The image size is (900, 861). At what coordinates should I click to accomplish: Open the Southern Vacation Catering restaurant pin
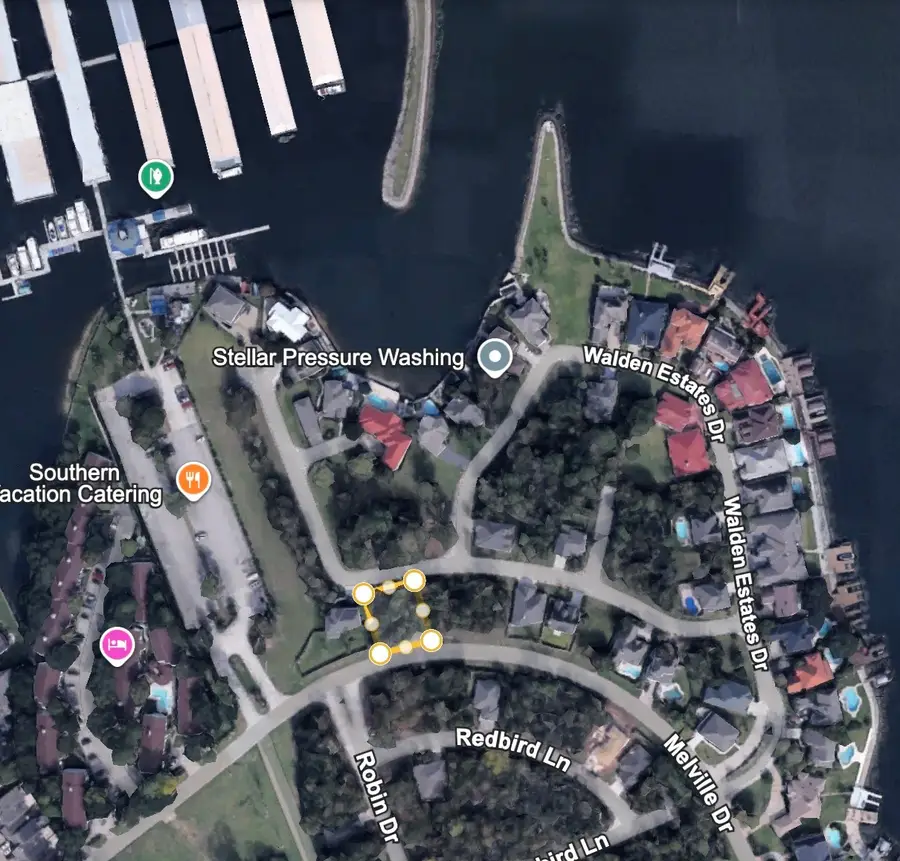193,481
